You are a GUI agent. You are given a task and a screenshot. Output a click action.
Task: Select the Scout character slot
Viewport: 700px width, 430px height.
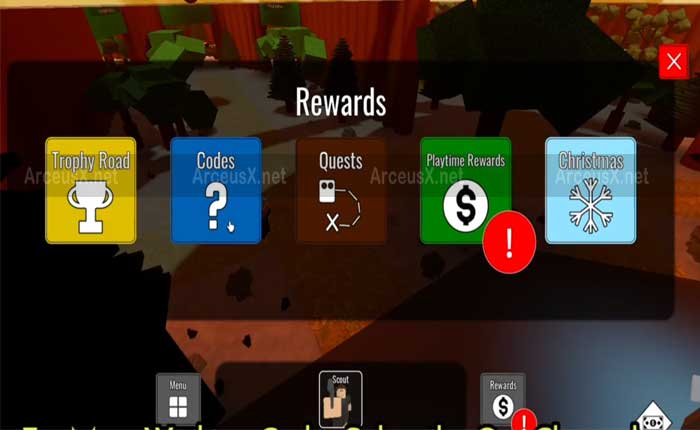pos(340,399)
